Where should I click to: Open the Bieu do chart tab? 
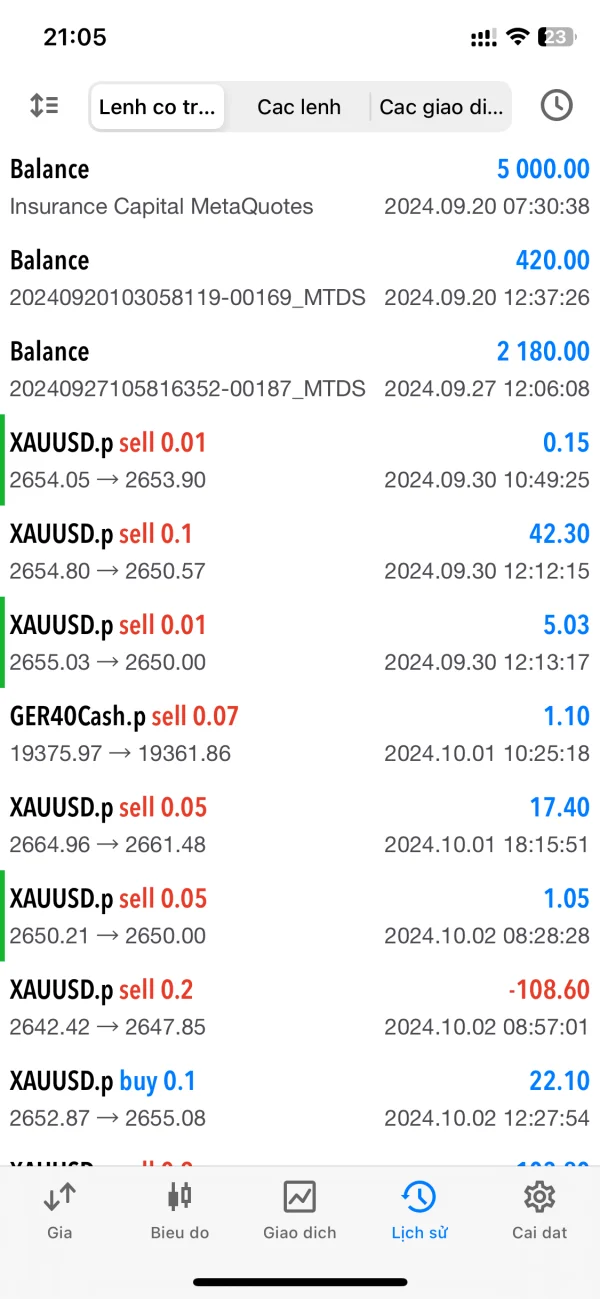[180, 1209]
